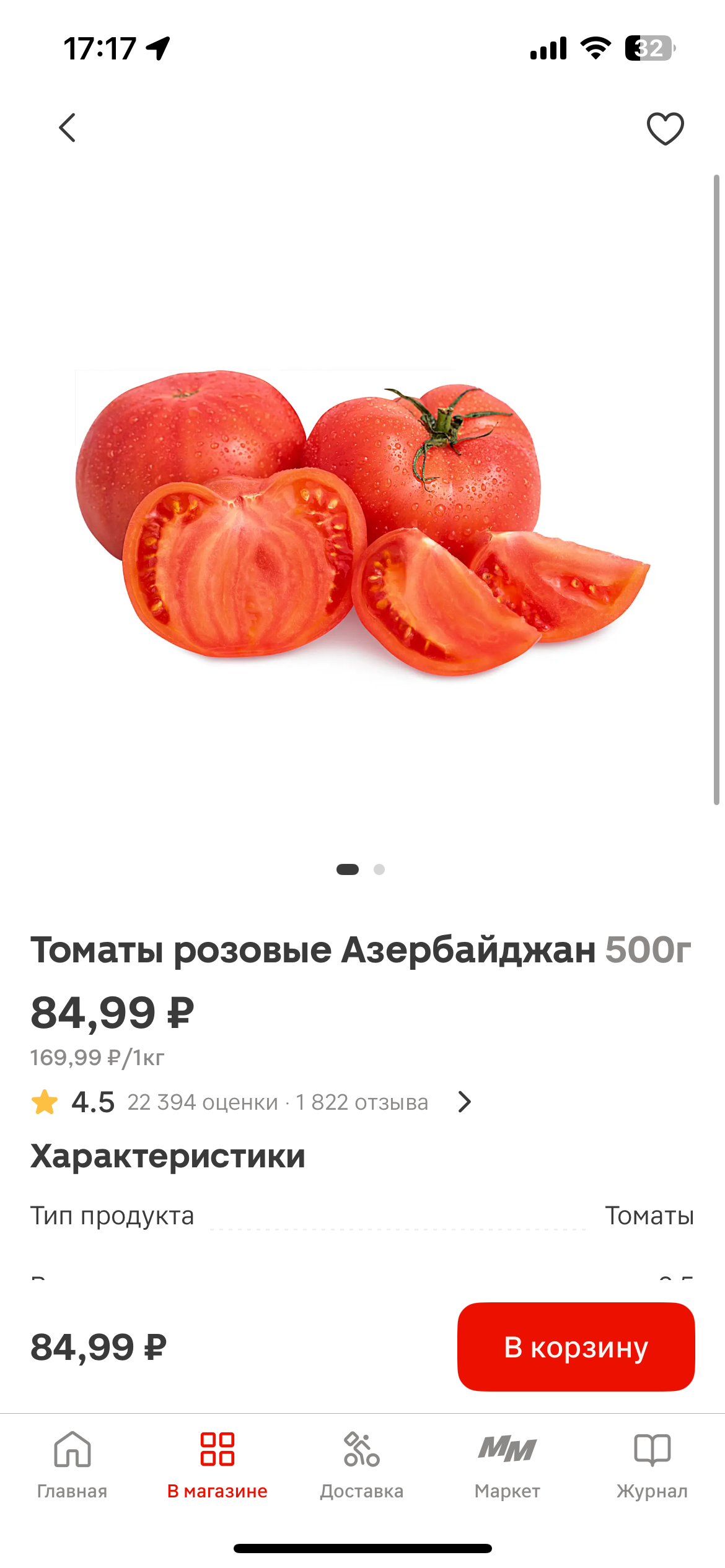This screenshot has width=725, height=1568.
Task: Go to the Маркет tab
Action: (507, 1465)
